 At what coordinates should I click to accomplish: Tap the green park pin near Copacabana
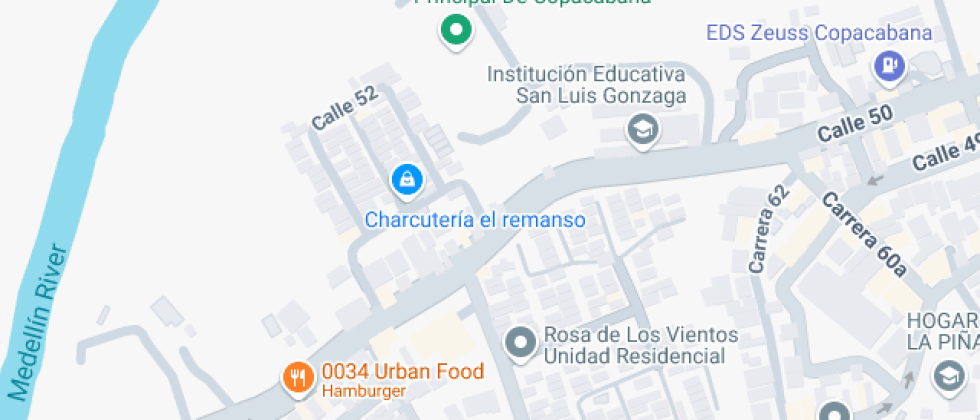tap(456, 30)
